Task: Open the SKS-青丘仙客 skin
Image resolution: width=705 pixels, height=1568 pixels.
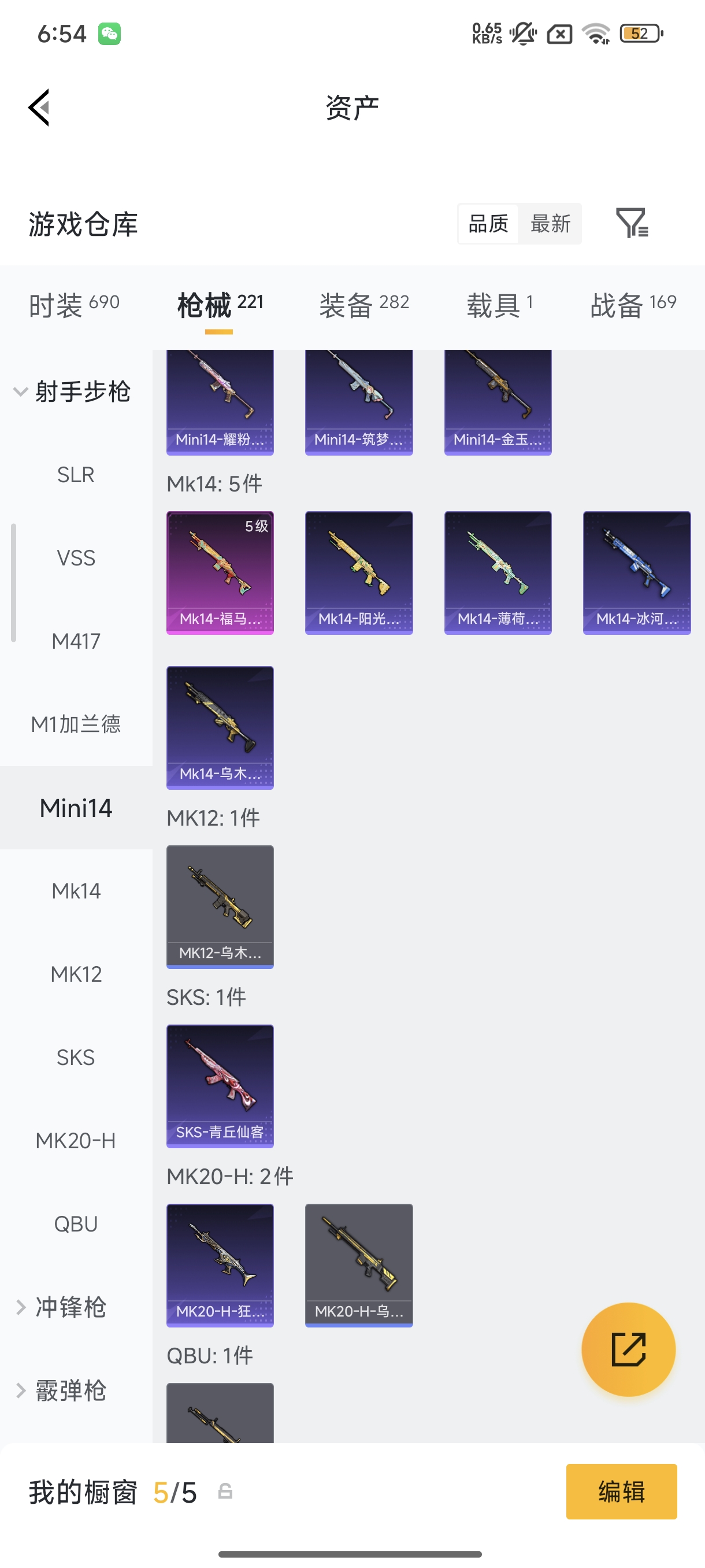Action: tap(220, 1086)
